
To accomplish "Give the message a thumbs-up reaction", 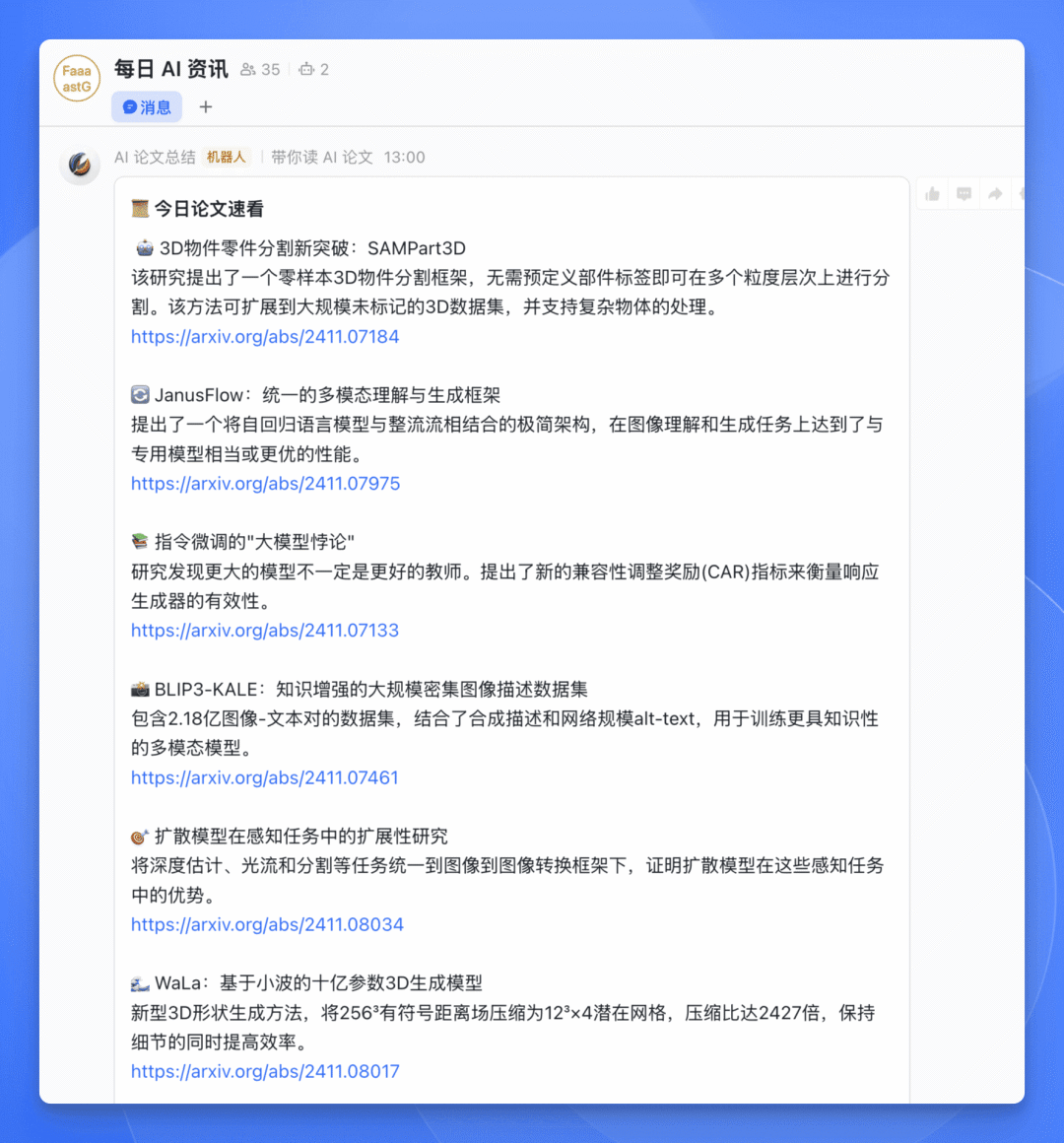I will click(x=933, y=194).
